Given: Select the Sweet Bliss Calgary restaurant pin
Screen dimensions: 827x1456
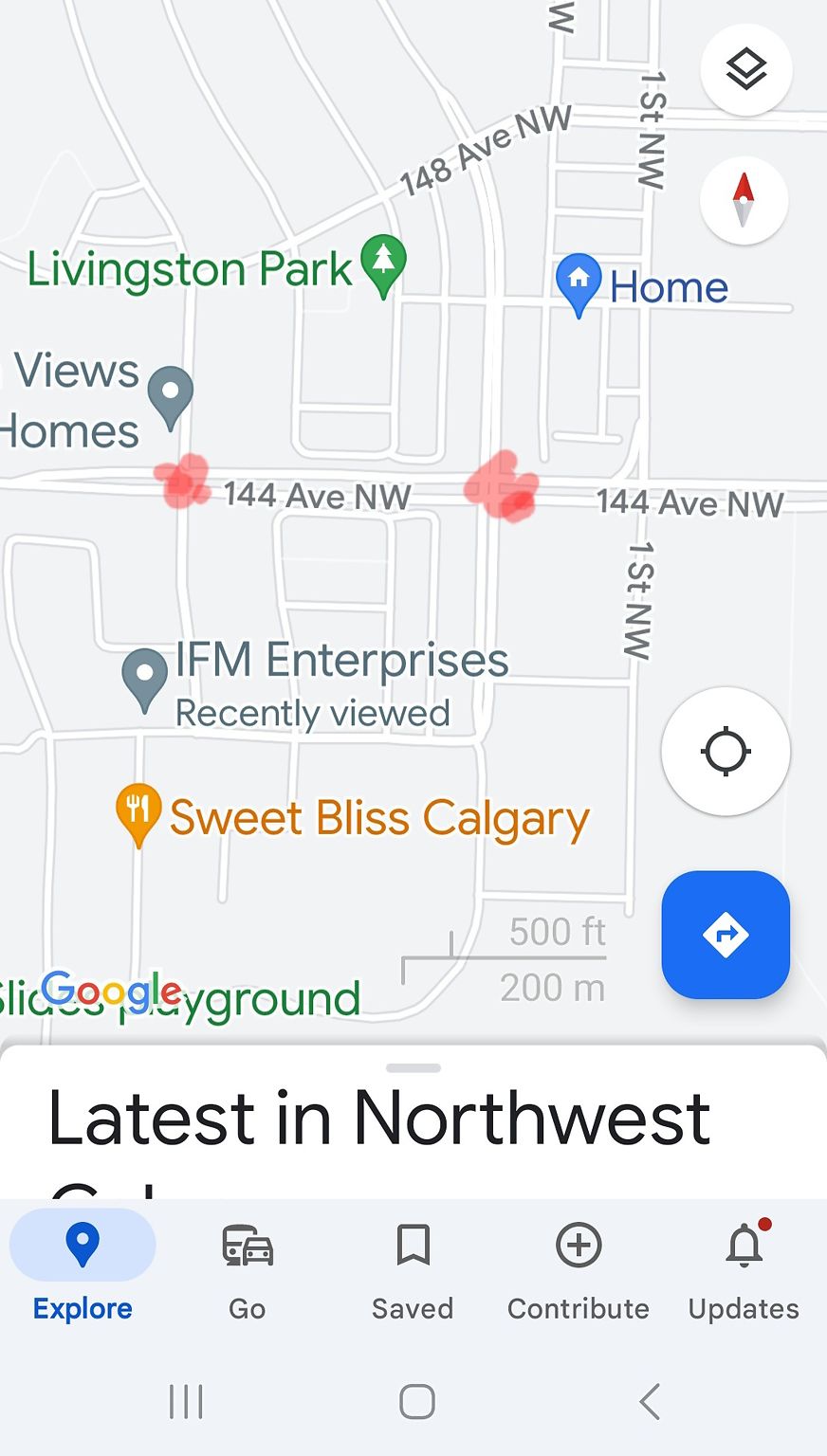Looking at the screenshot, I should click(138, 813).
